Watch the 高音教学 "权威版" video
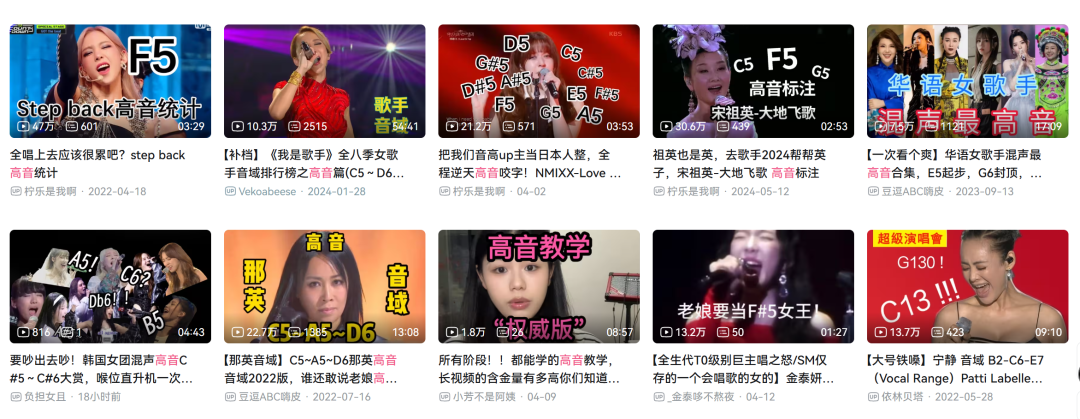This screenshot has width=1080, height=419. click(x=539, y=286)
